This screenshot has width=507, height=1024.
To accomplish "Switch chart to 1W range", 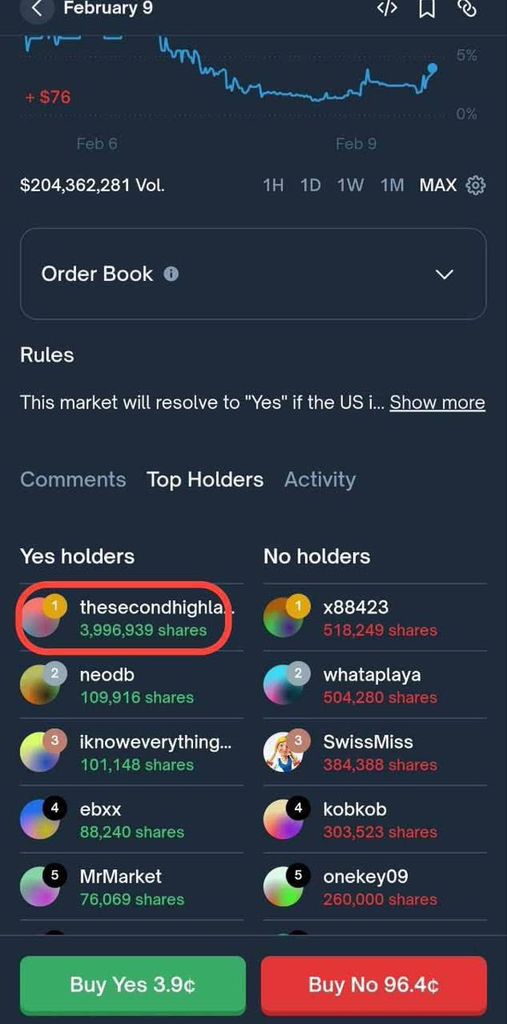I will click(x=350, y=185).
